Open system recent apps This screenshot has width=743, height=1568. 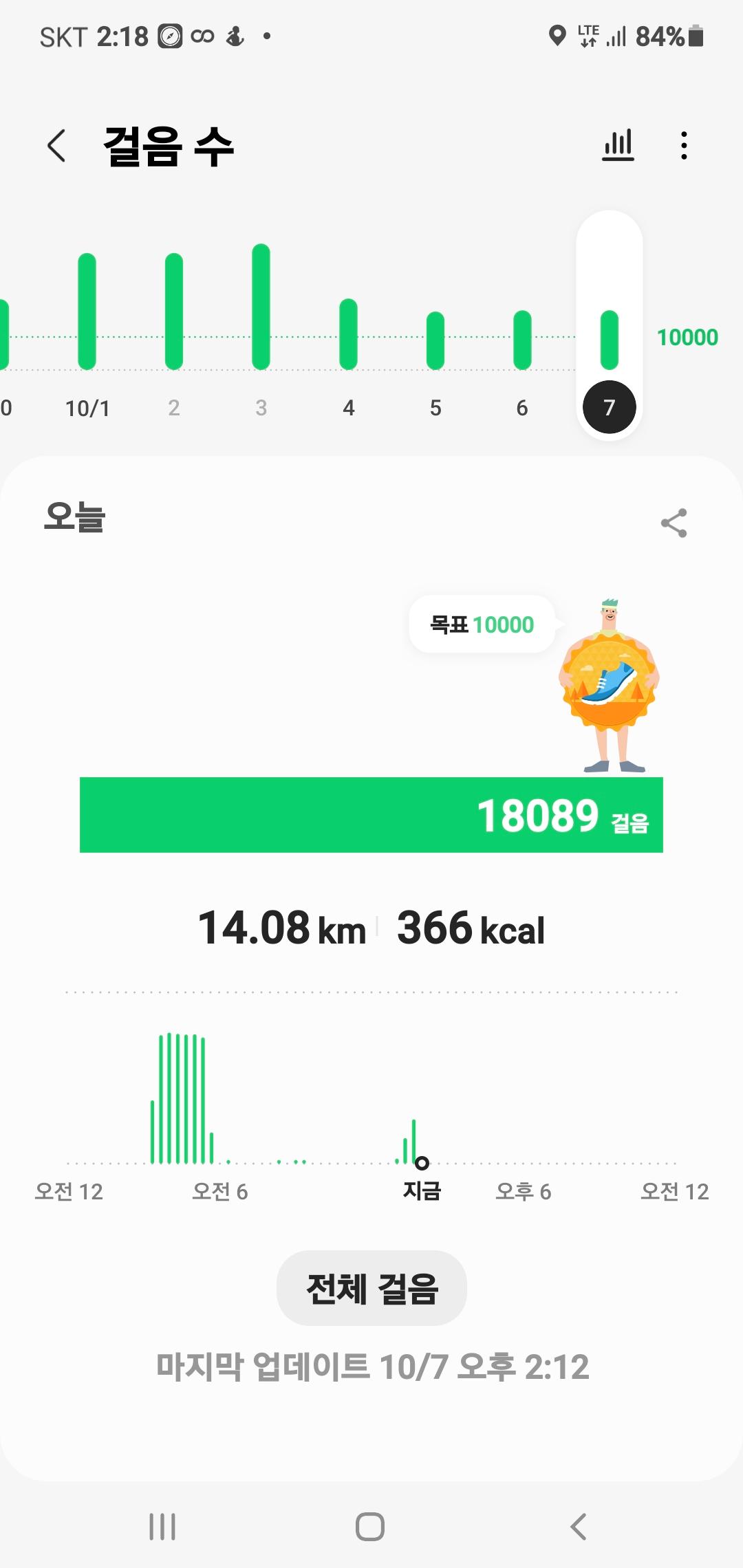click(162, 1527)
